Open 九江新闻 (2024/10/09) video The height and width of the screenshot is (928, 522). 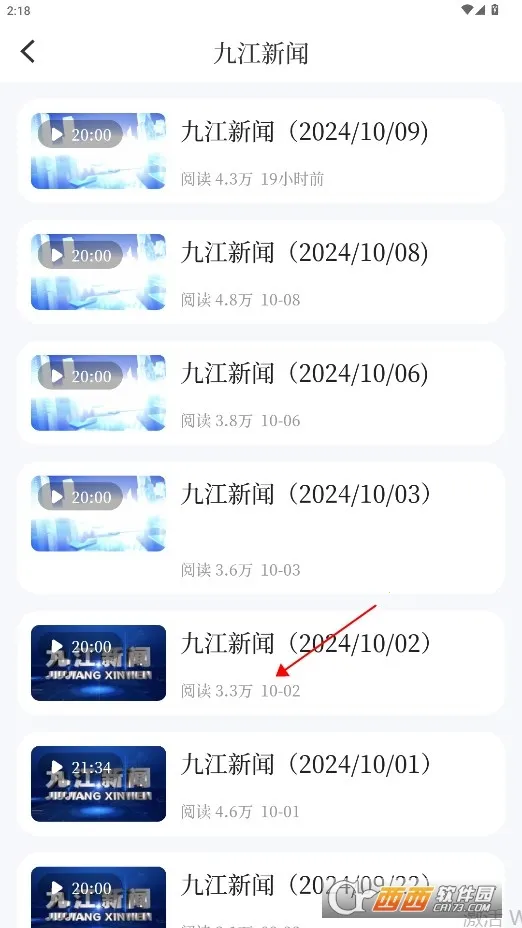tap(261, 151)
